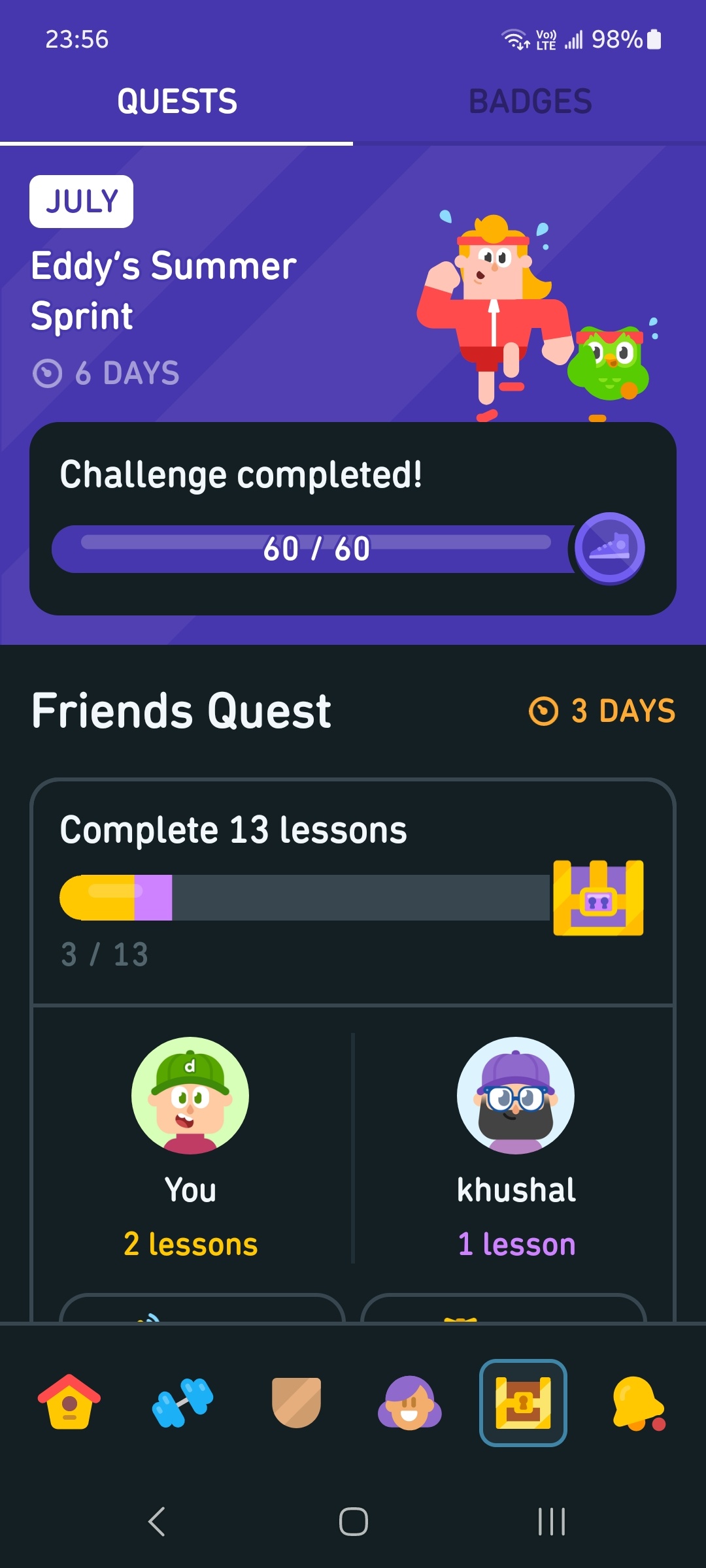Screen dimensions: 706x1568
Task: Switch to the Badges tab
Action: click(x=530, y=102)
